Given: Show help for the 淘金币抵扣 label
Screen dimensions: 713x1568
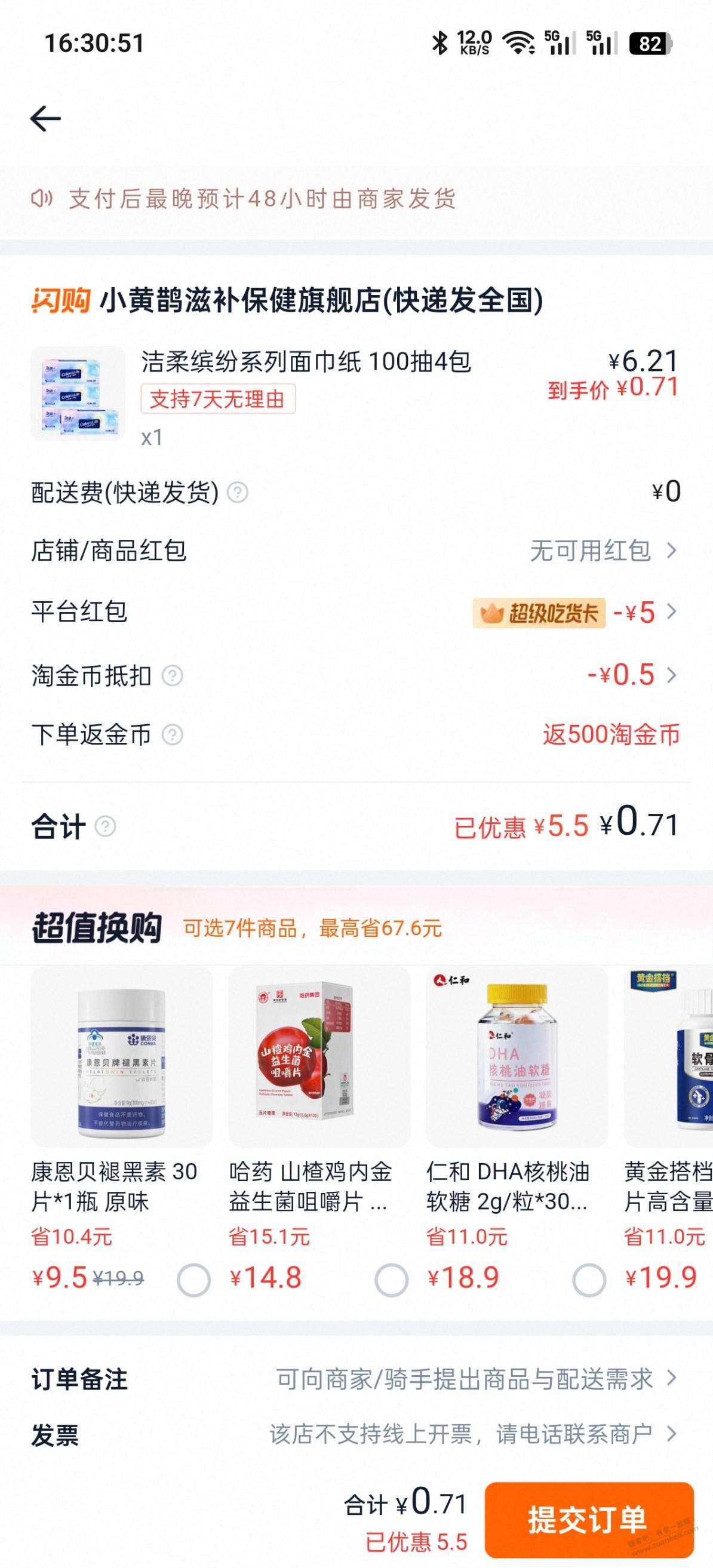Looking at the screenshot, I should click(173, 676).
